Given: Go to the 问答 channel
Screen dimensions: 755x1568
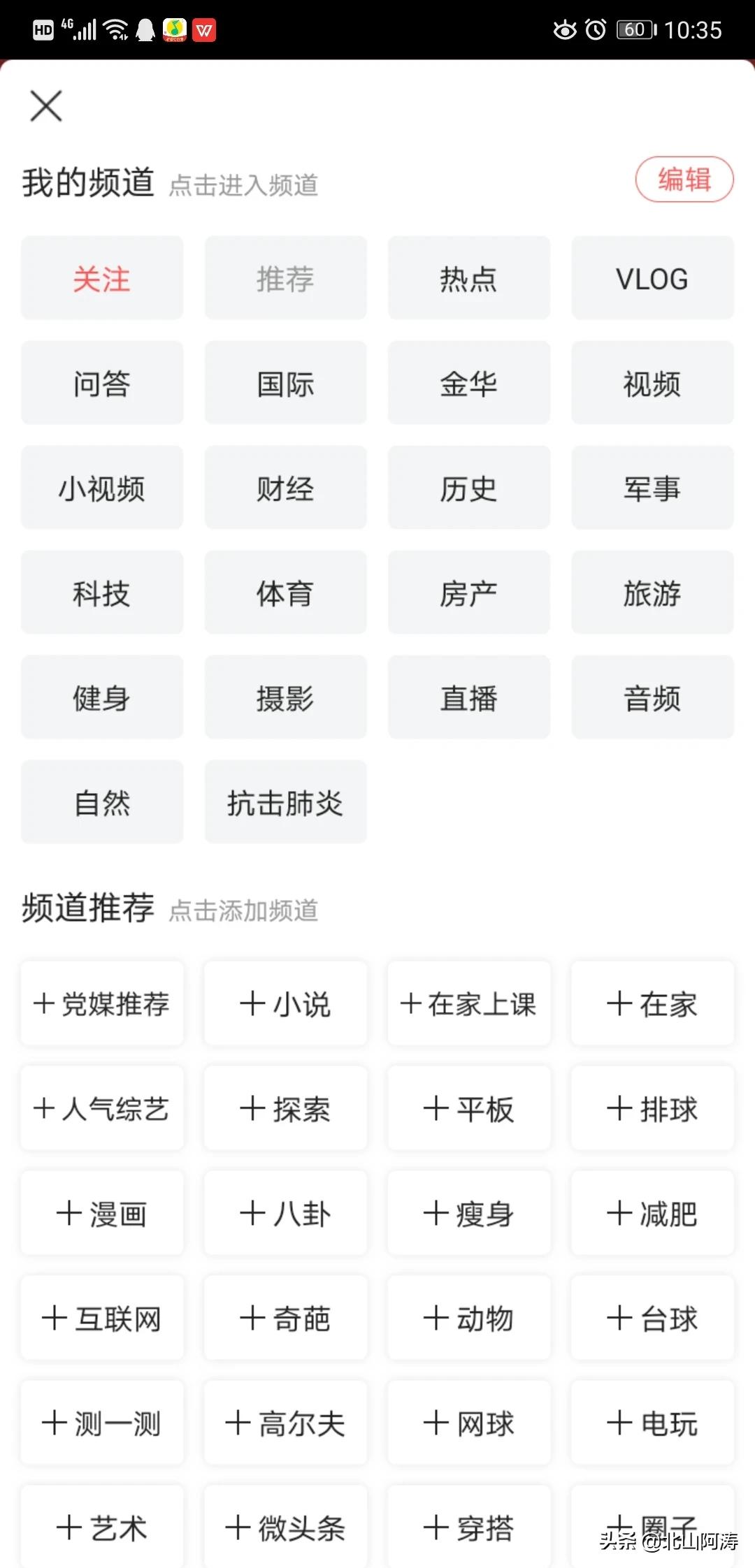Looking at the screenshot, I should click(x=102, y=383).
